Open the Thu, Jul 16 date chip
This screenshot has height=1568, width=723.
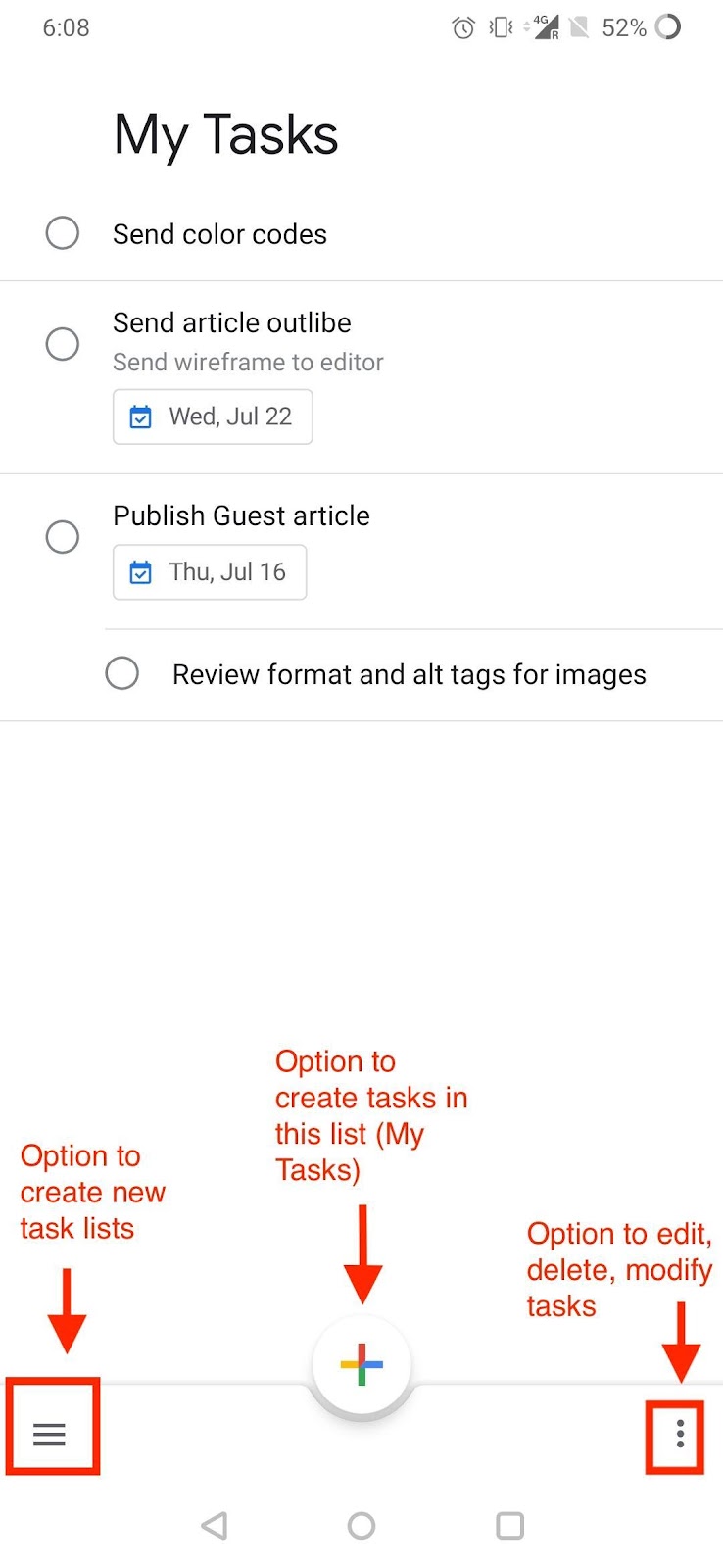[210, 571]
